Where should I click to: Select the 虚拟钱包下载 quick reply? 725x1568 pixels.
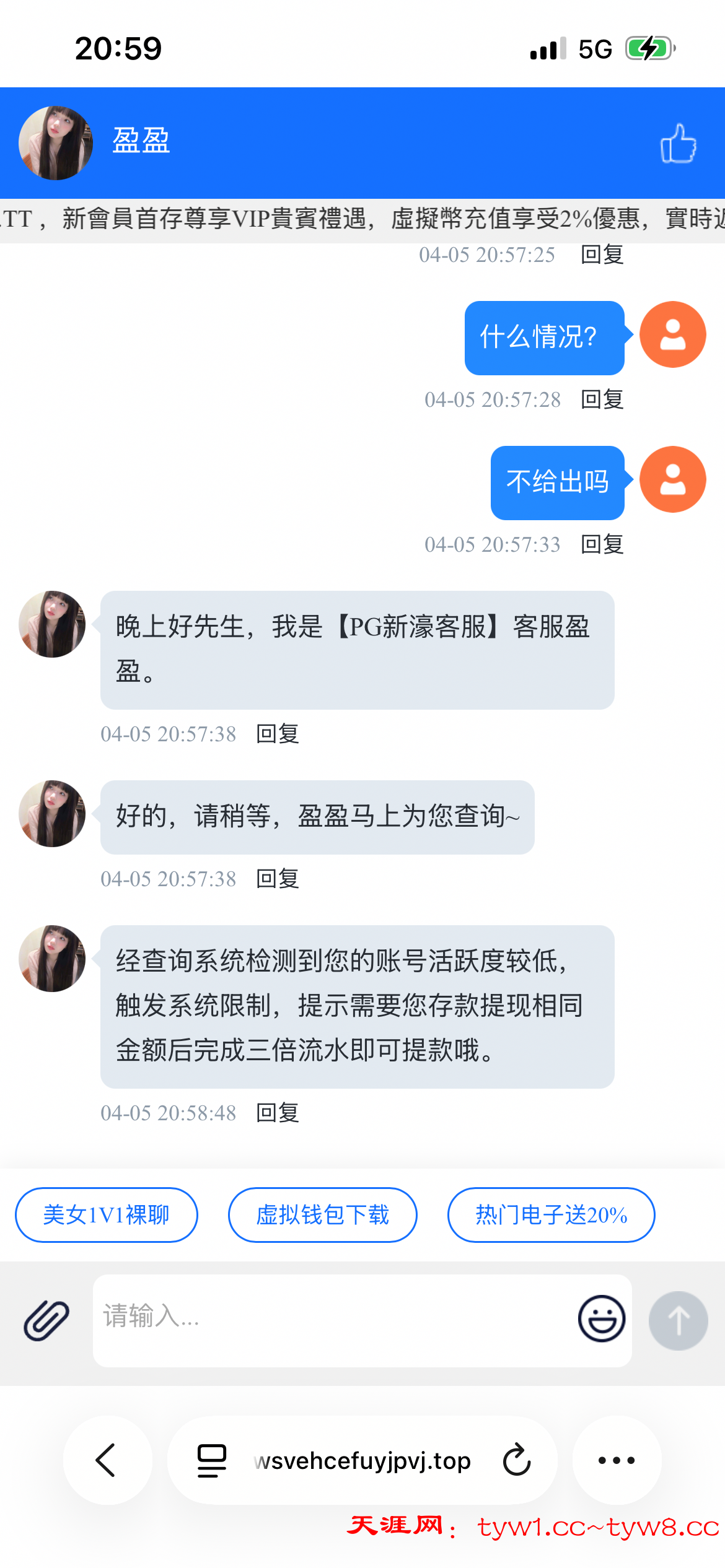(x=322, y=1215)
